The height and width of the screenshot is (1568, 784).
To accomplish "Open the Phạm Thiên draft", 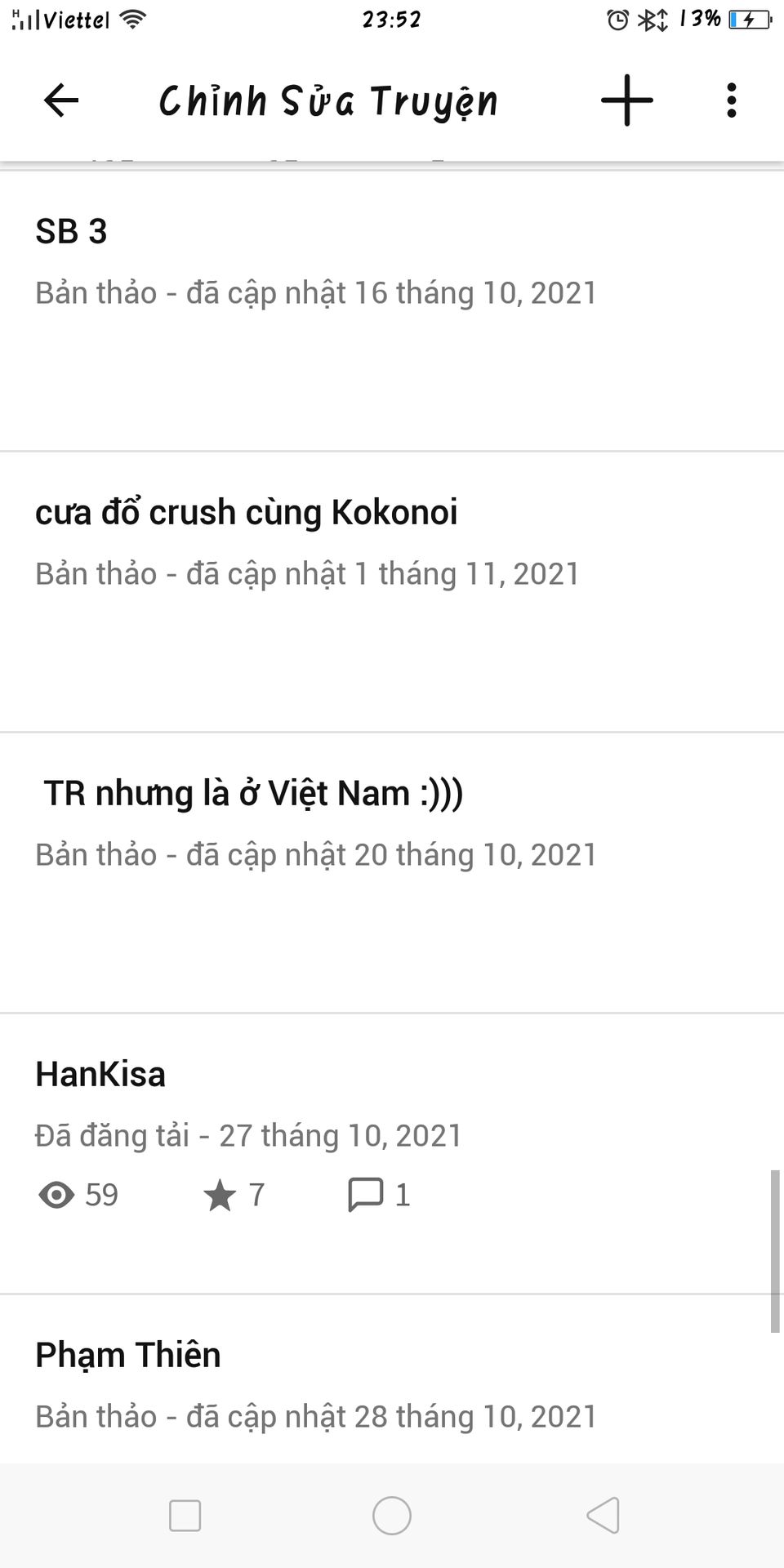I will coord(392,1379).
